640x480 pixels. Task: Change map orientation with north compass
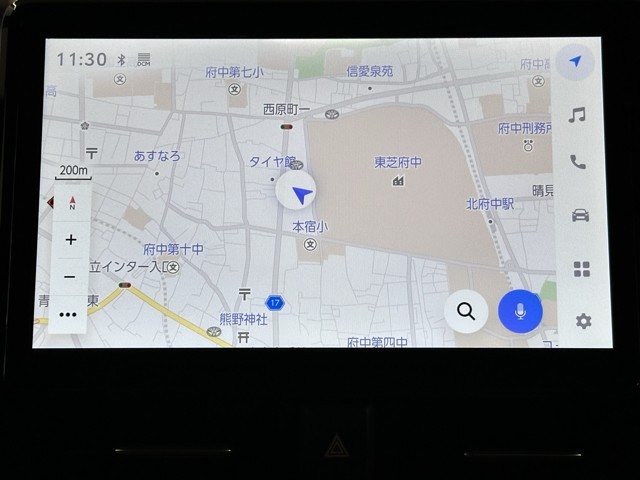click(x=71, y=203)
